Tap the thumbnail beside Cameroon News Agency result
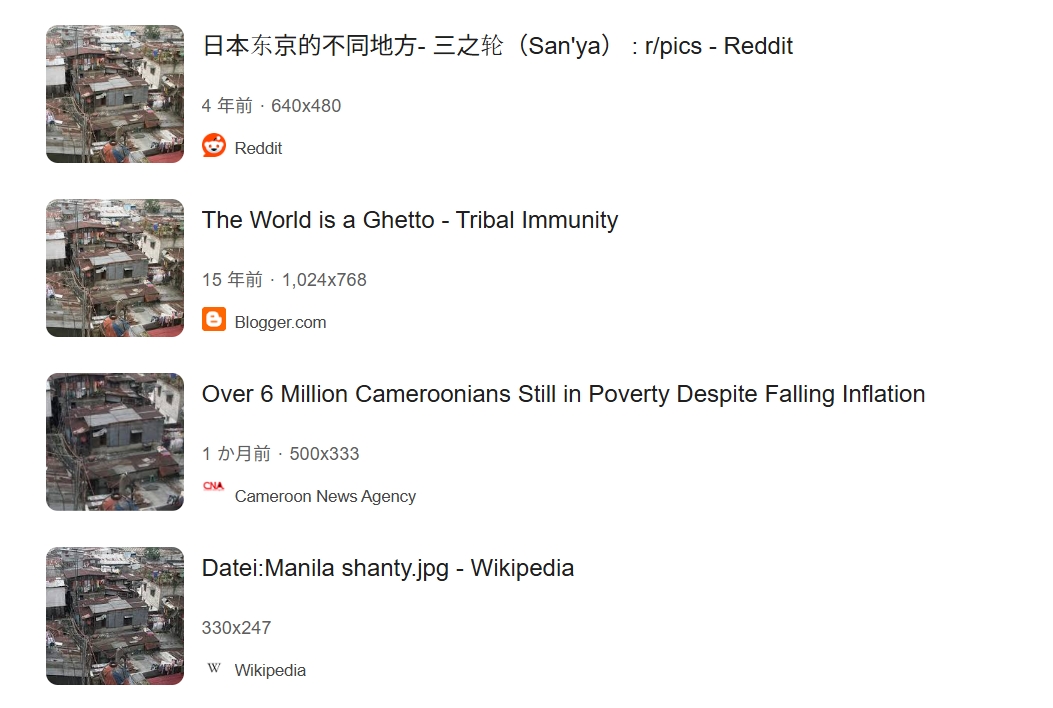1053x708 pixels. (x=115, y=442)
